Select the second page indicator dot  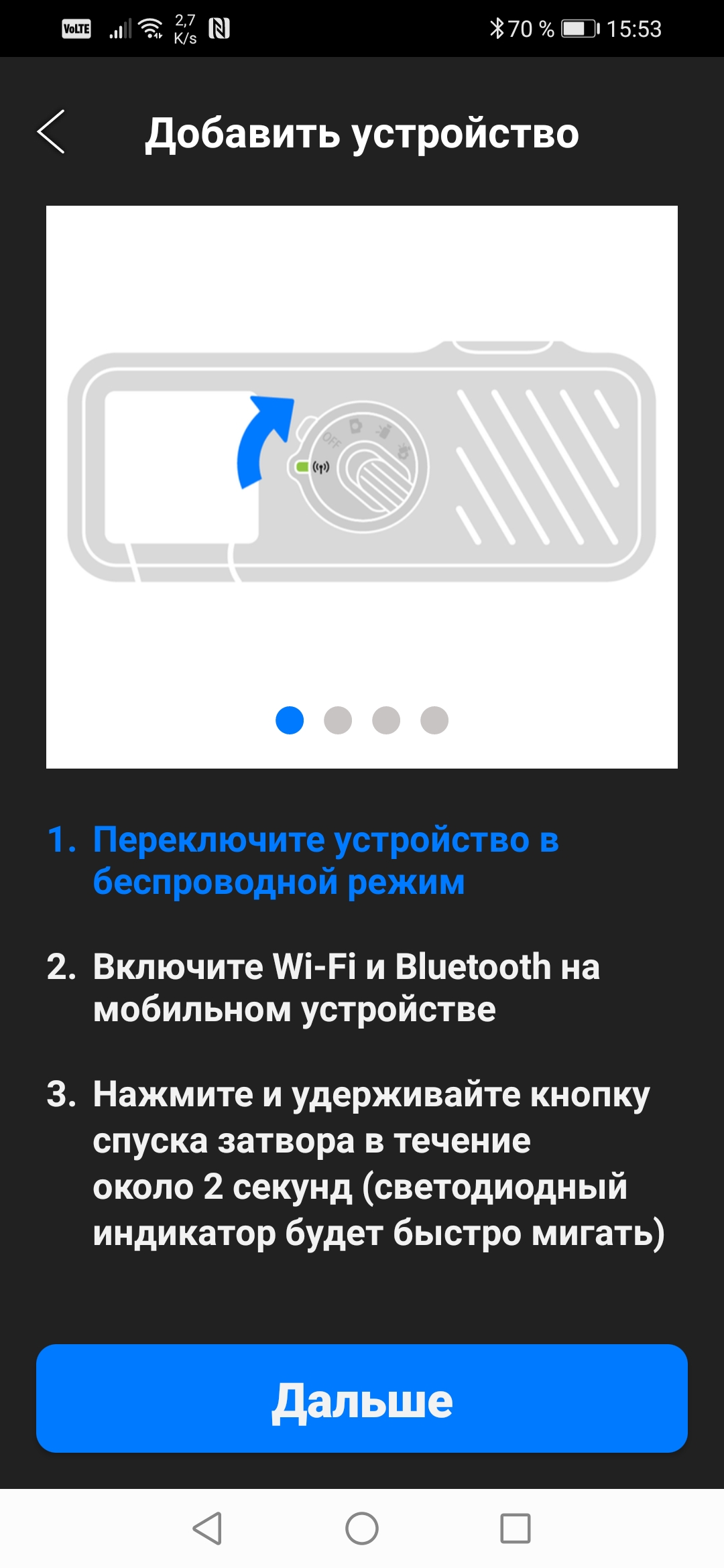point(338,720)
